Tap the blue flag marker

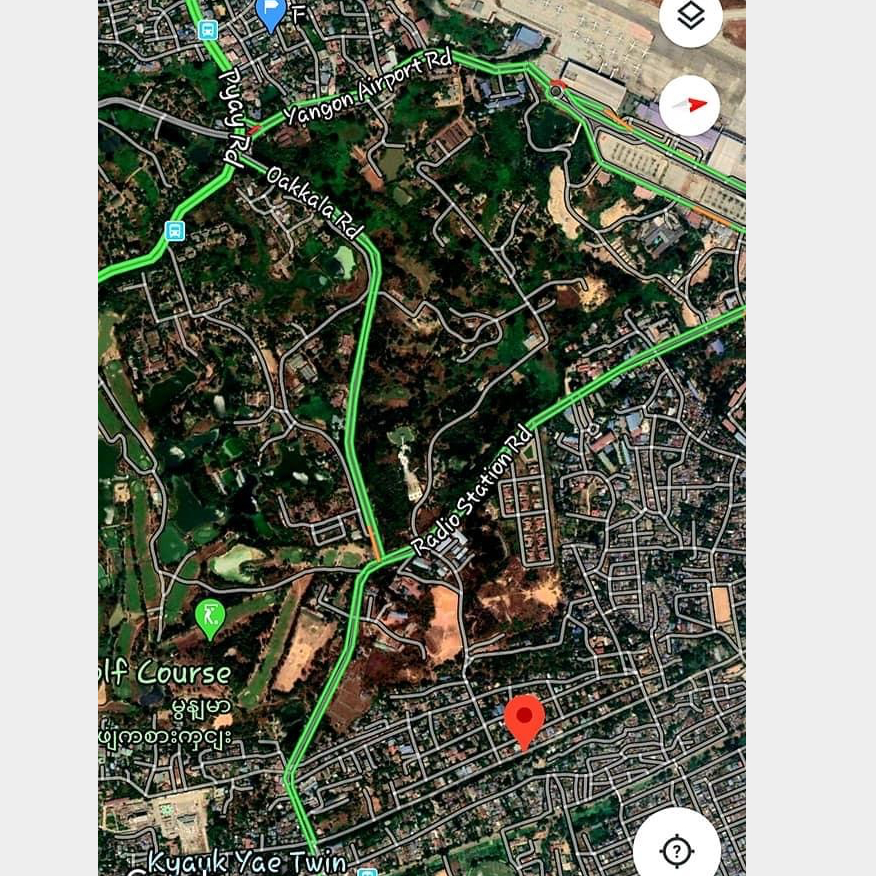click(x=271, y=14)
